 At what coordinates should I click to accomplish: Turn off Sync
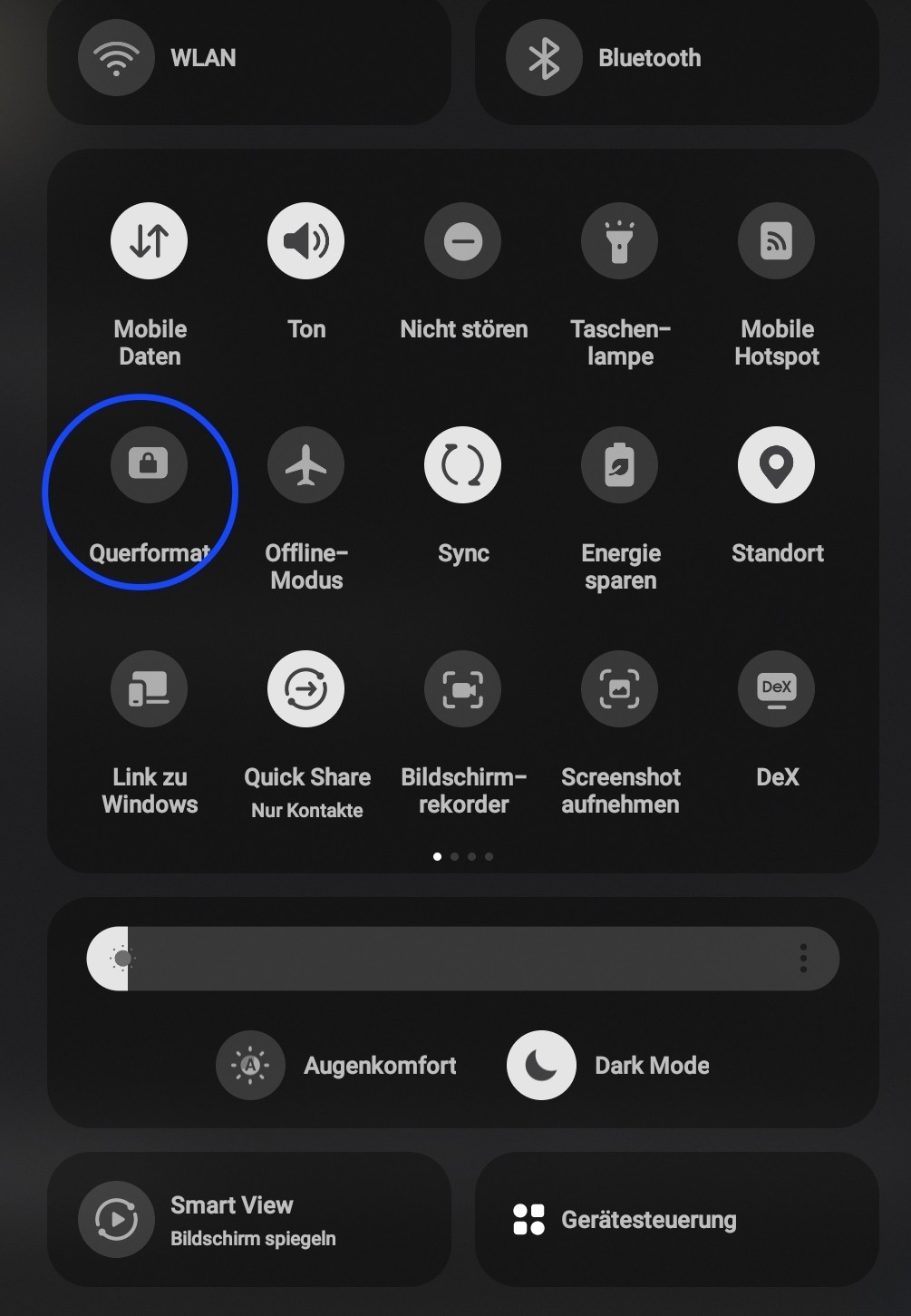pyautogui.click(x=463, y=464)
